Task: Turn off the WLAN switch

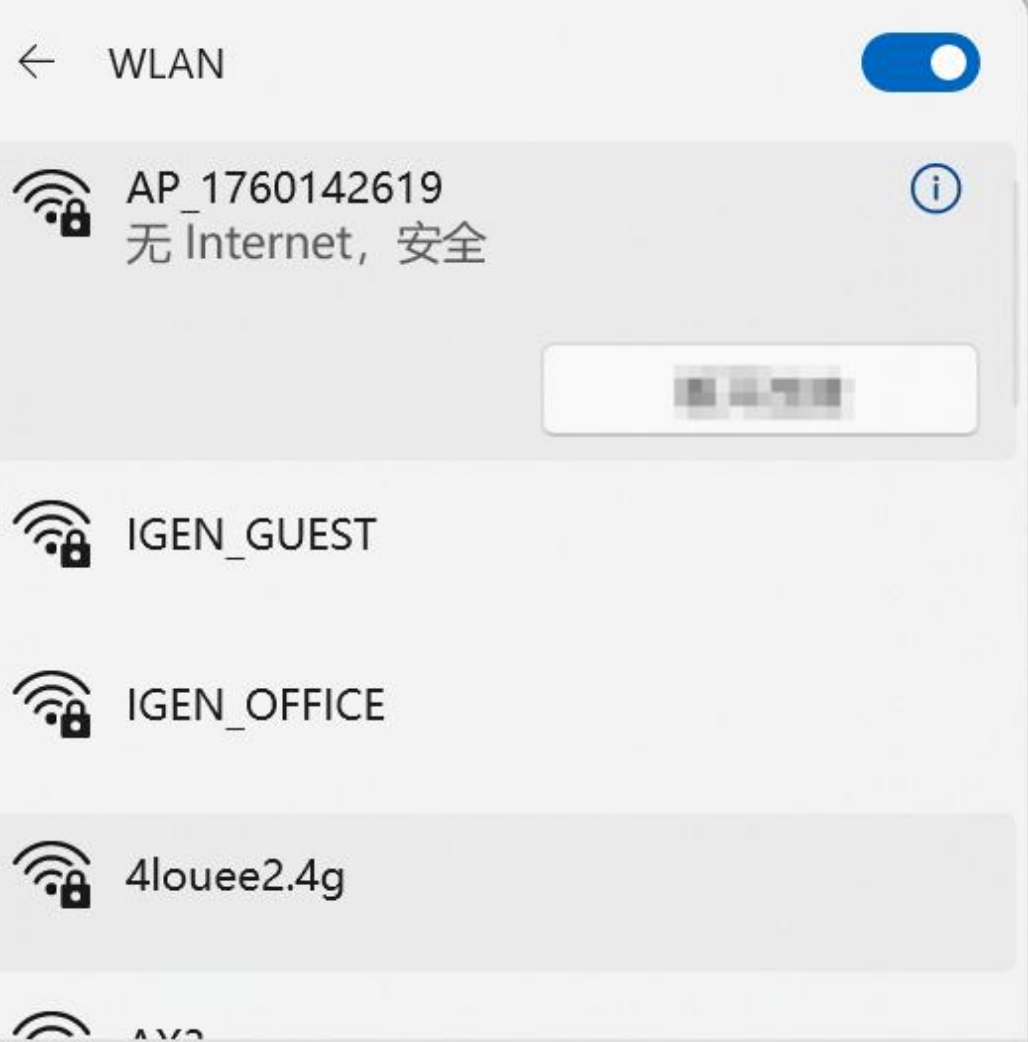Action: tap(920, 63)
